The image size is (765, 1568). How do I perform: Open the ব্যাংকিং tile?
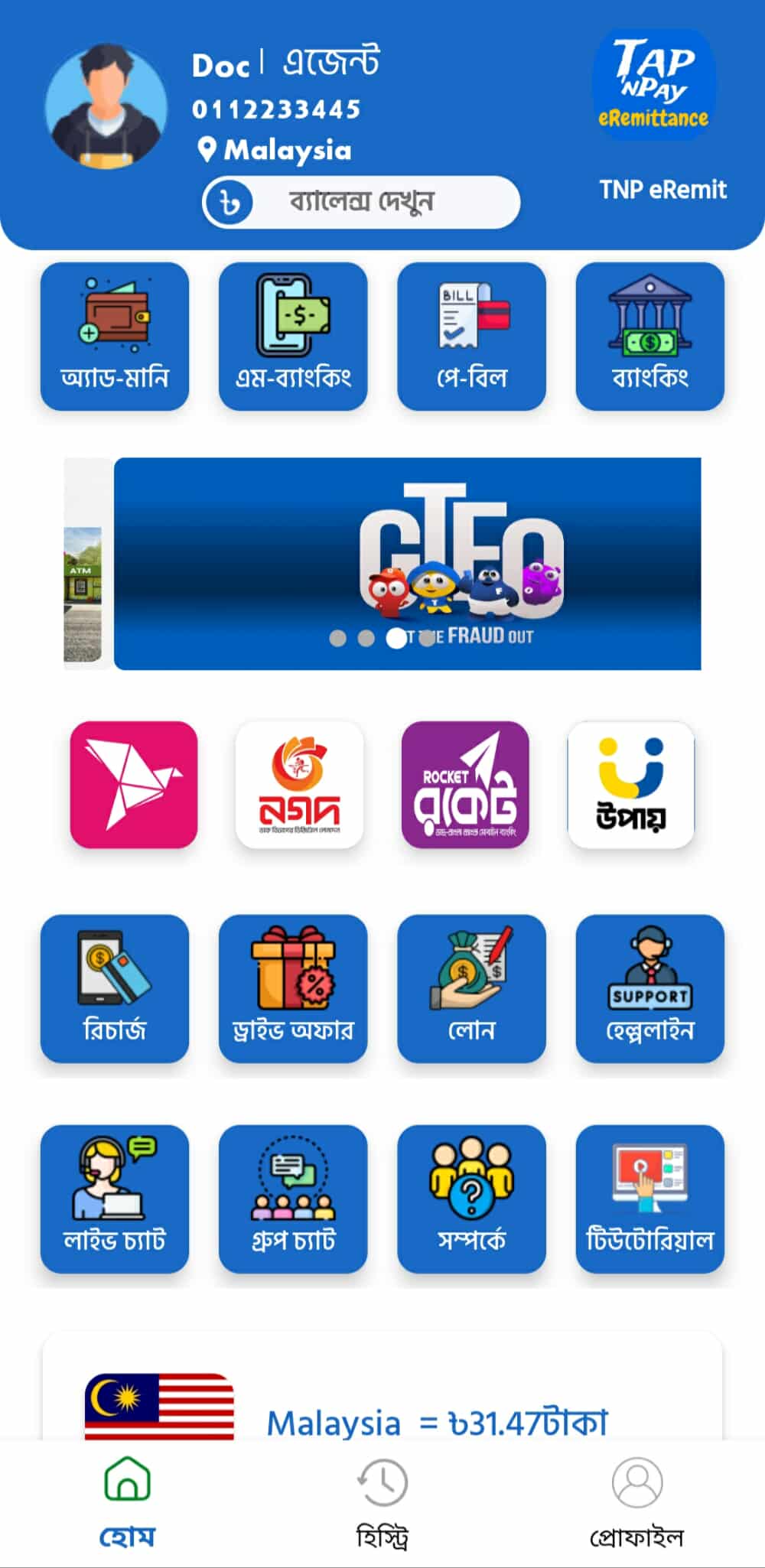649,337
